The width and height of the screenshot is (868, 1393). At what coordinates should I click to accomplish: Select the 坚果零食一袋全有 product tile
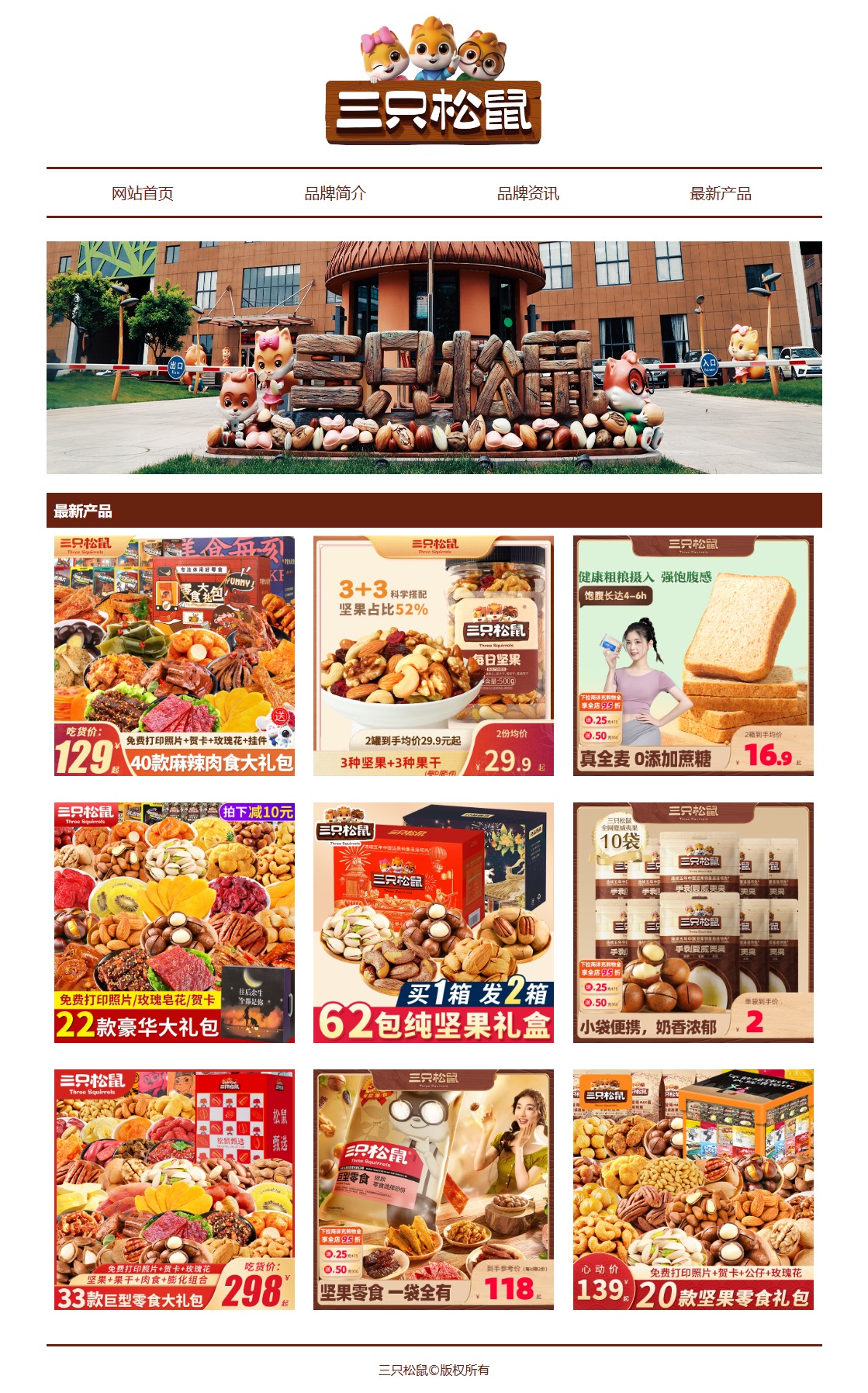[x=434, y=1190]
